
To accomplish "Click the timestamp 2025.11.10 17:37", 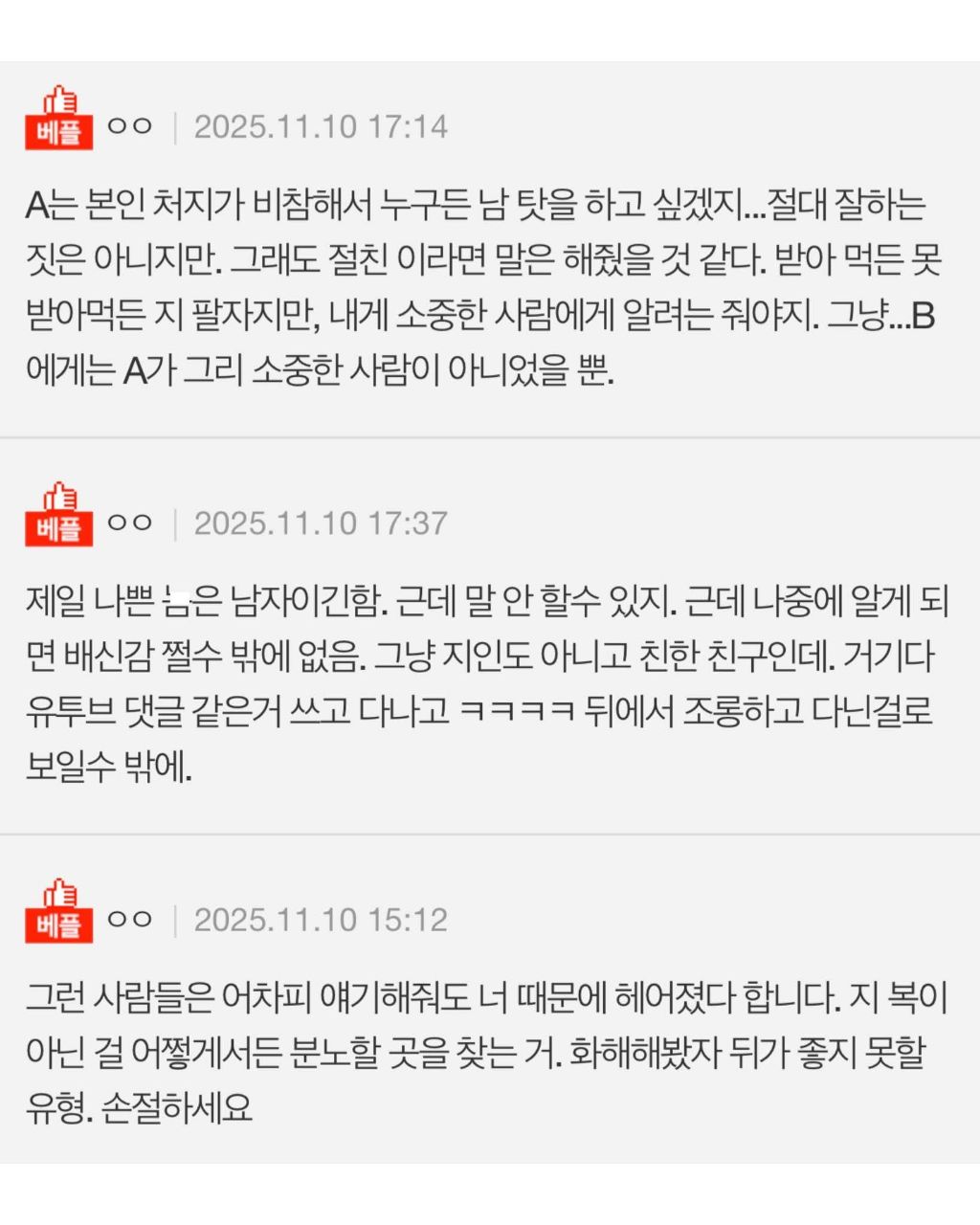I will [x=321, y=522].
